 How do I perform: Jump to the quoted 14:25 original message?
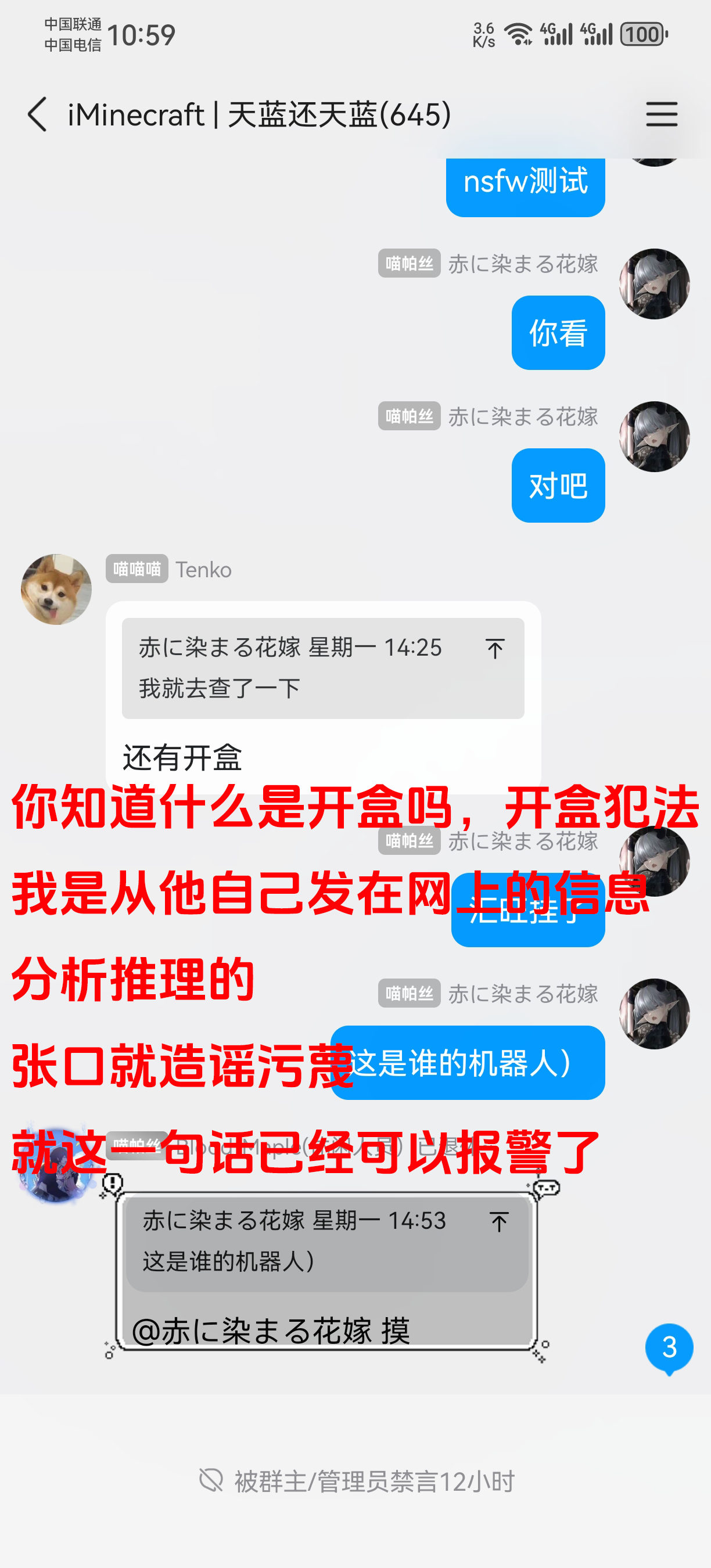coord(495,648)
